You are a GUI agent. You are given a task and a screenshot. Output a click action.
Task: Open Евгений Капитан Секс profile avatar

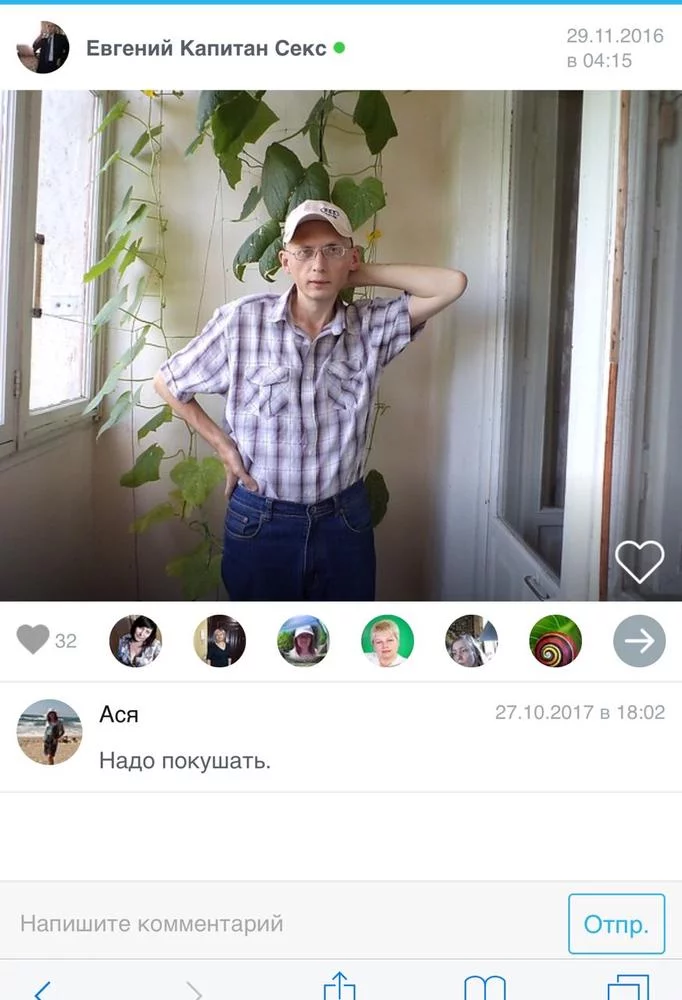point(43,48)
